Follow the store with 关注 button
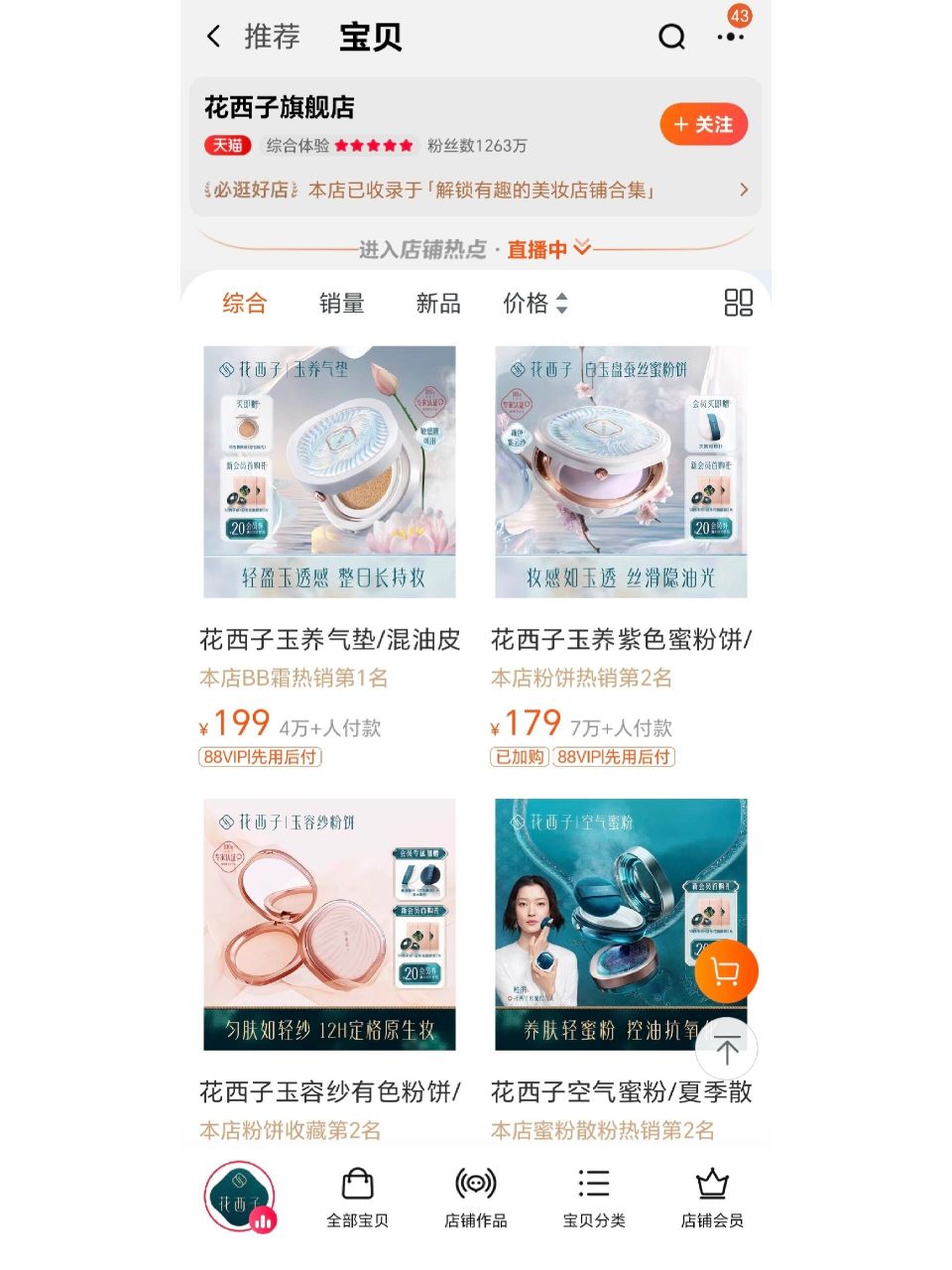This screenshot has height=1270, width=952. [x=703, y=125]
